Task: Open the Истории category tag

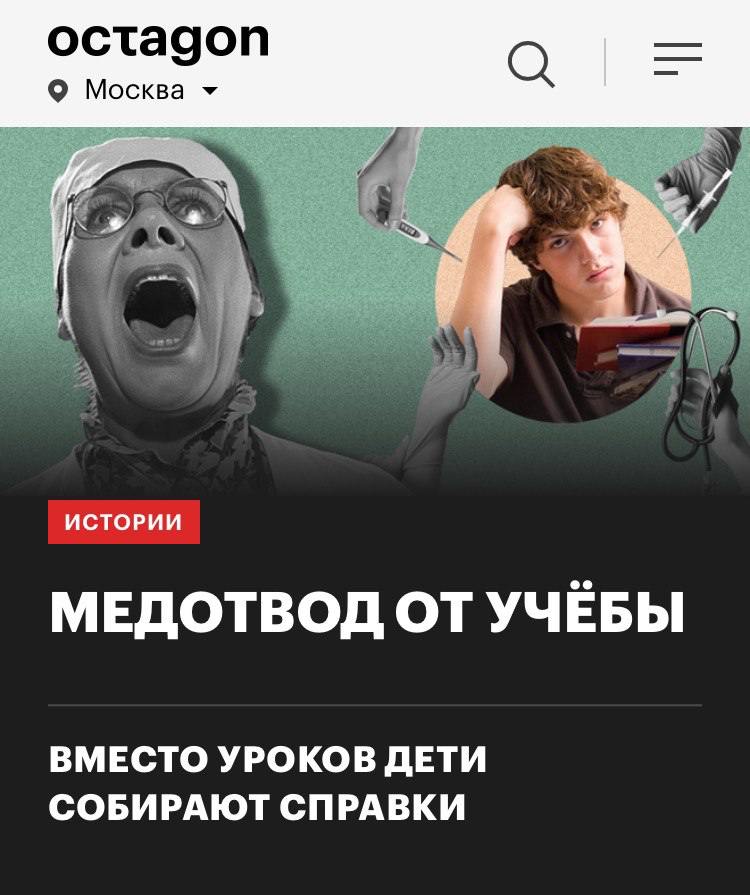Action: tap(124, 522)
